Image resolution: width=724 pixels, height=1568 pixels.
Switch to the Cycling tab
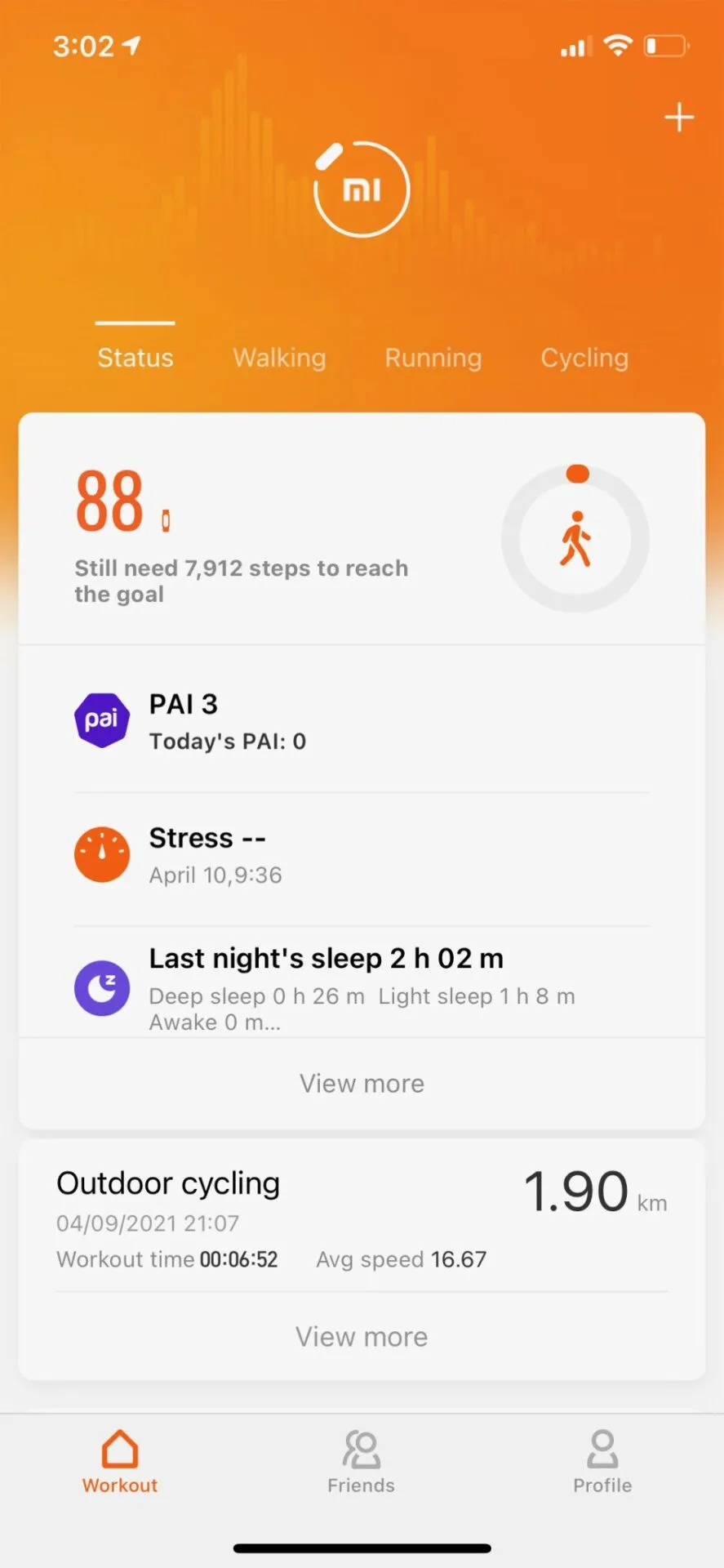[x=584, y=358]
